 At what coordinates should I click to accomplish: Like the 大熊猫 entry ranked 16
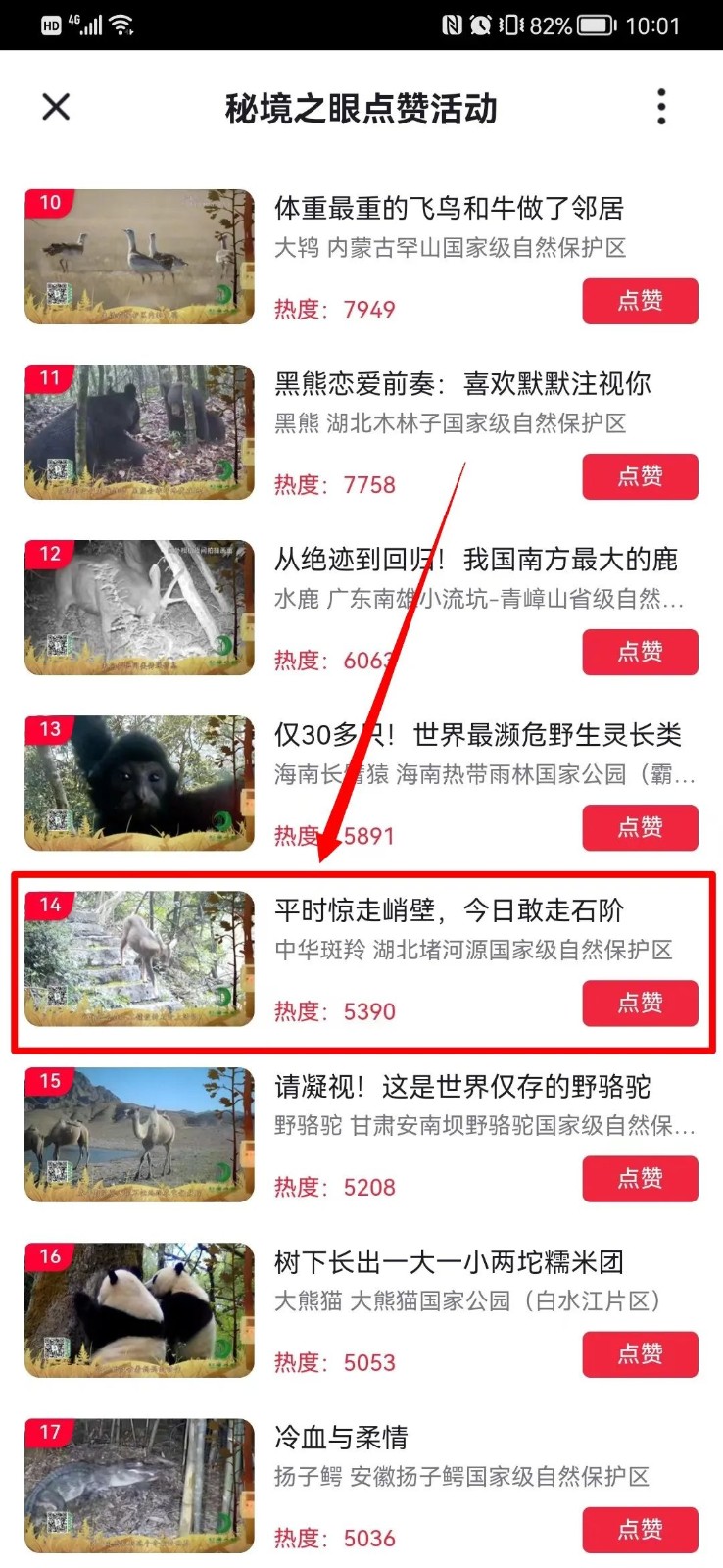(x=640, y=1353)
